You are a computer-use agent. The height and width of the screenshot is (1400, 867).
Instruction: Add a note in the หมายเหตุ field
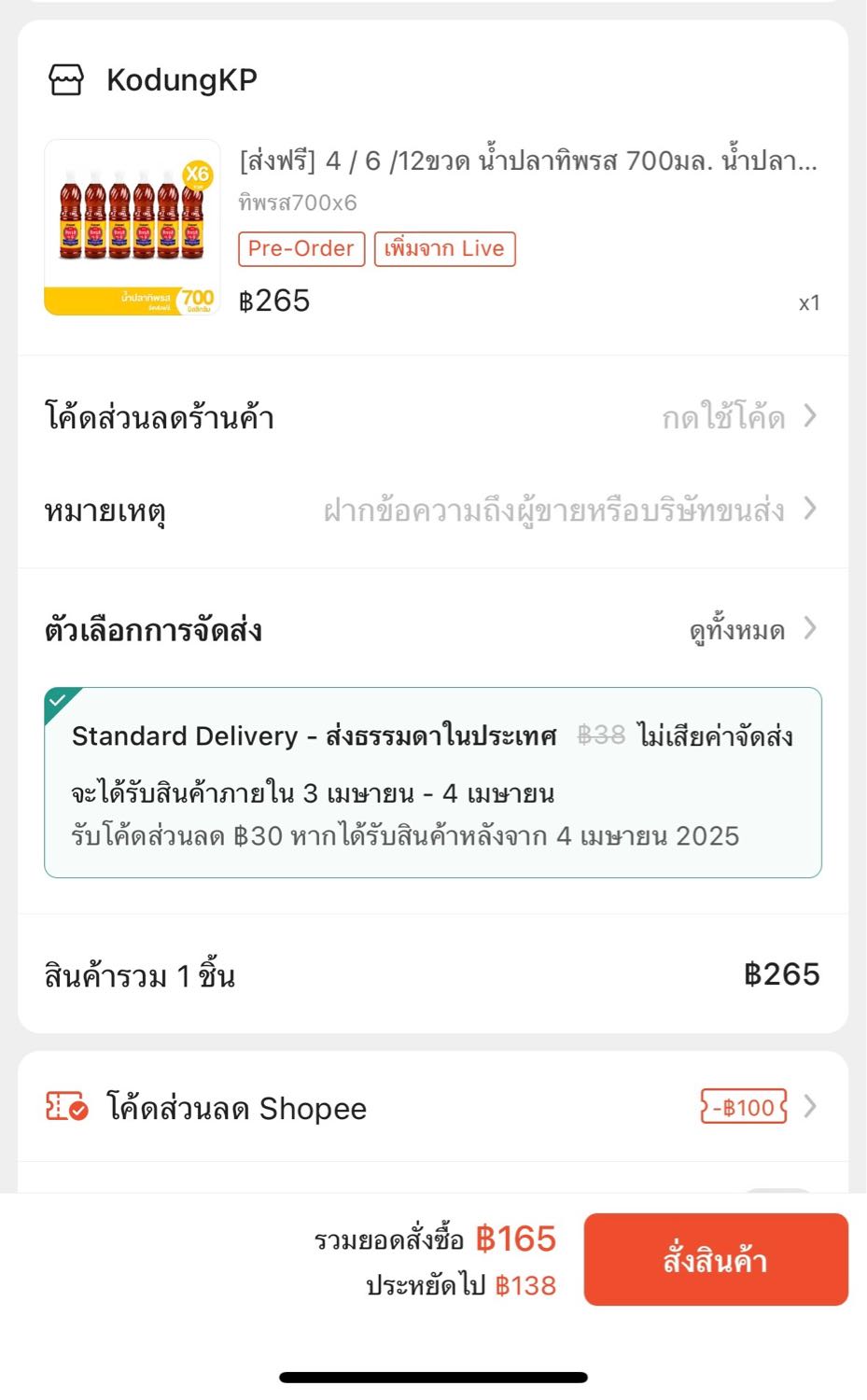(552, 511)
